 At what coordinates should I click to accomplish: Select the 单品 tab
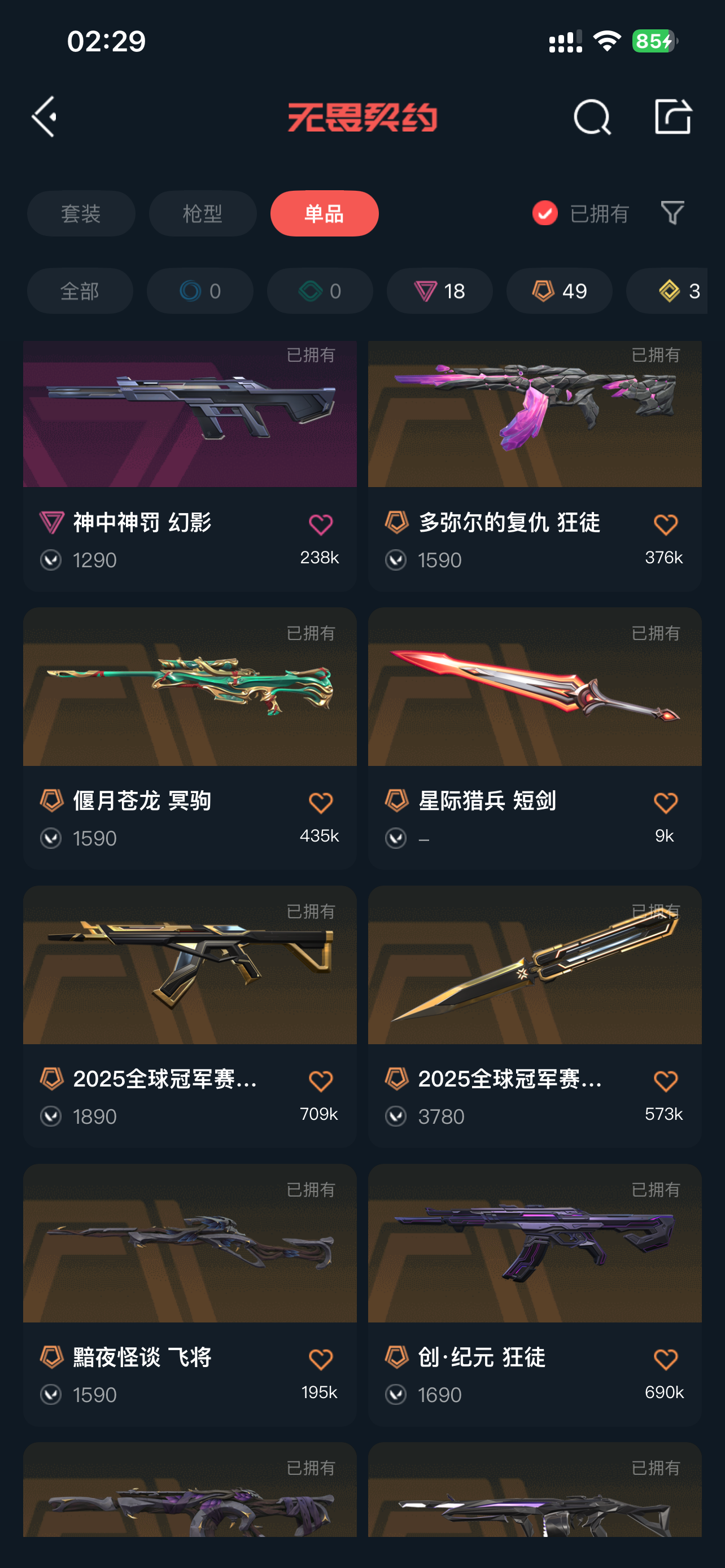(324, 214)
